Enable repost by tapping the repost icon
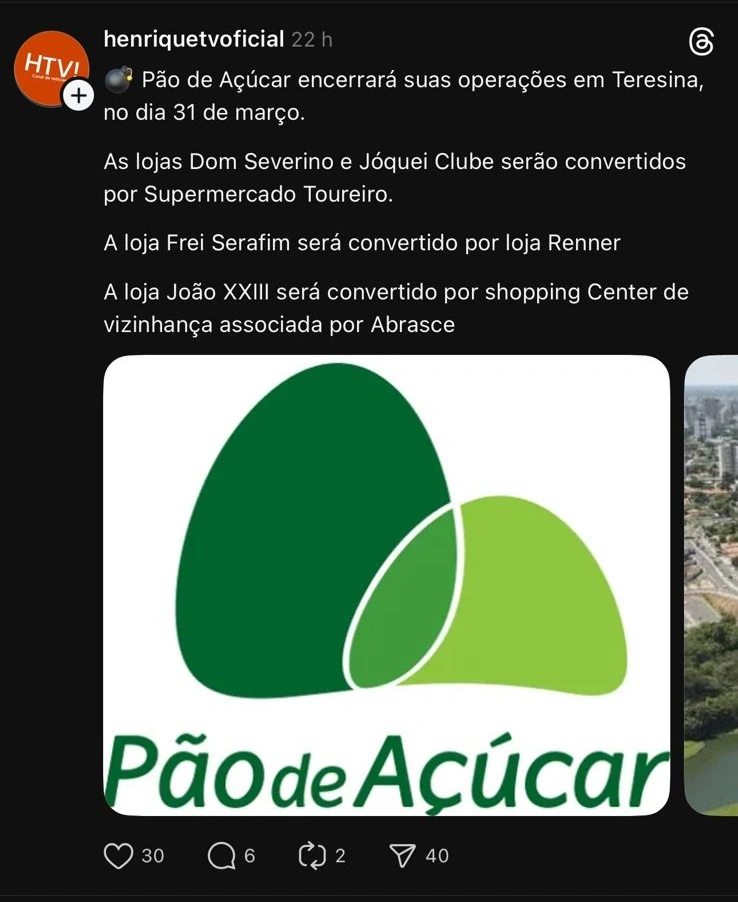The height and width of the screenshot is (902, 738). (x=315, y=855)
